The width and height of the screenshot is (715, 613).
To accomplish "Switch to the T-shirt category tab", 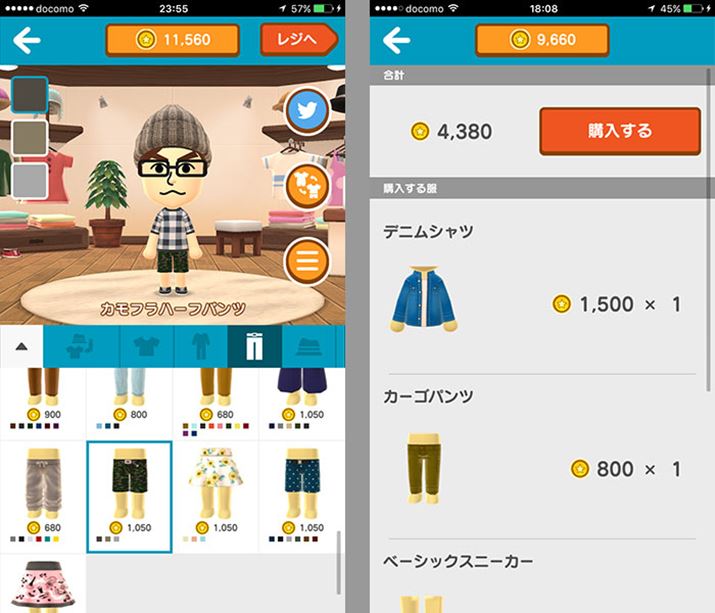I will coord(146,347).
